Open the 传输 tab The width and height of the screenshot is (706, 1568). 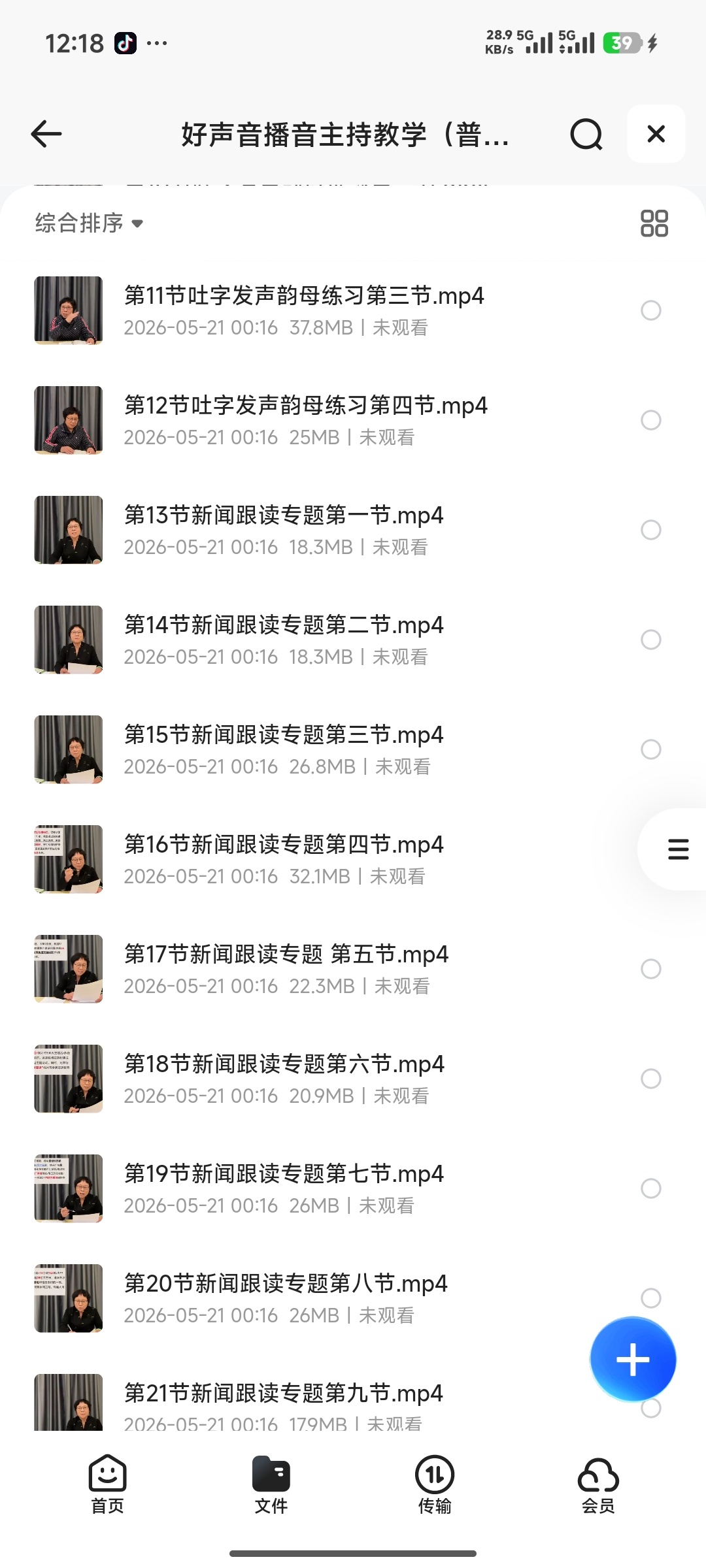pyautogui.click(x=435, y=1484)
